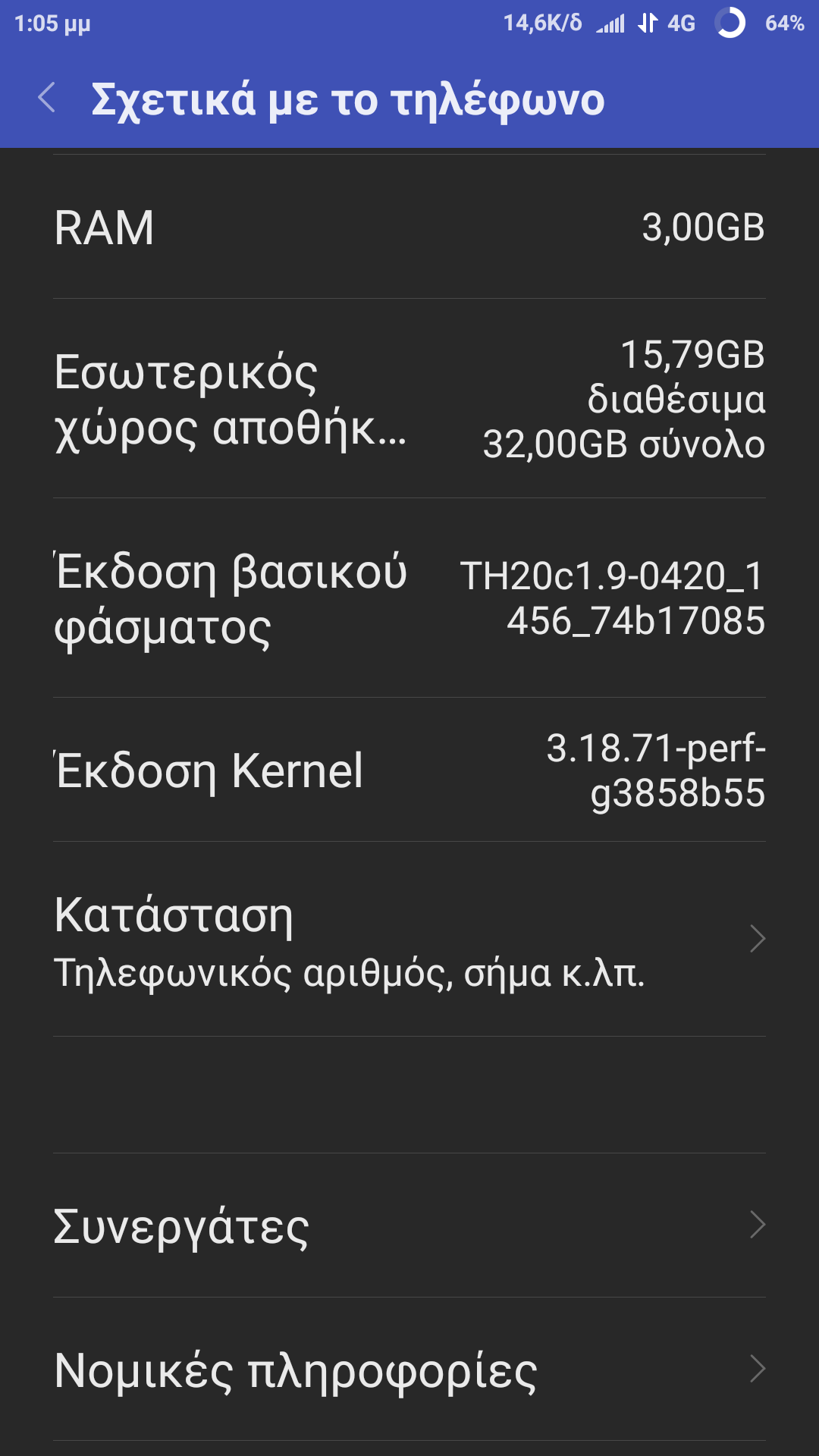This screenshot has height=1456, width=819.
Task: Open Συνεργάτες
Action: [x=409, y=1225]
